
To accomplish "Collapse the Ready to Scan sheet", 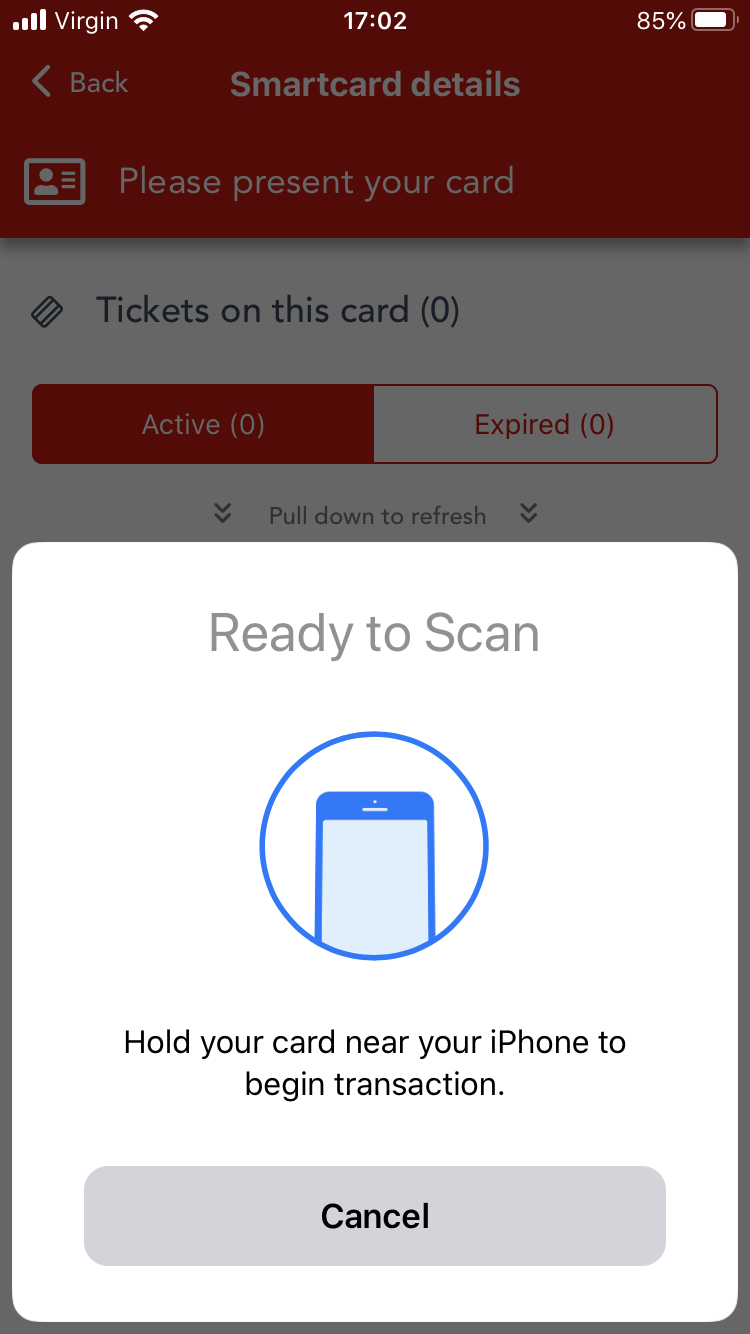I will [x=374, y=1216].
